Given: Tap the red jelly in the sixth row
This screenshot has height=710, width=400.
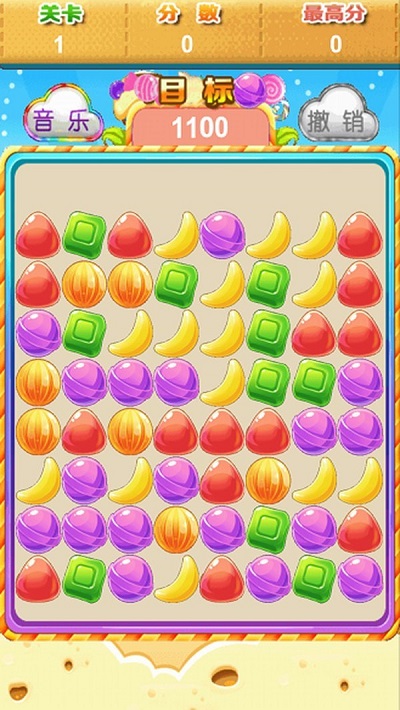Looking at the screenshot, I should pyautogui.click(x=222, y=480).
